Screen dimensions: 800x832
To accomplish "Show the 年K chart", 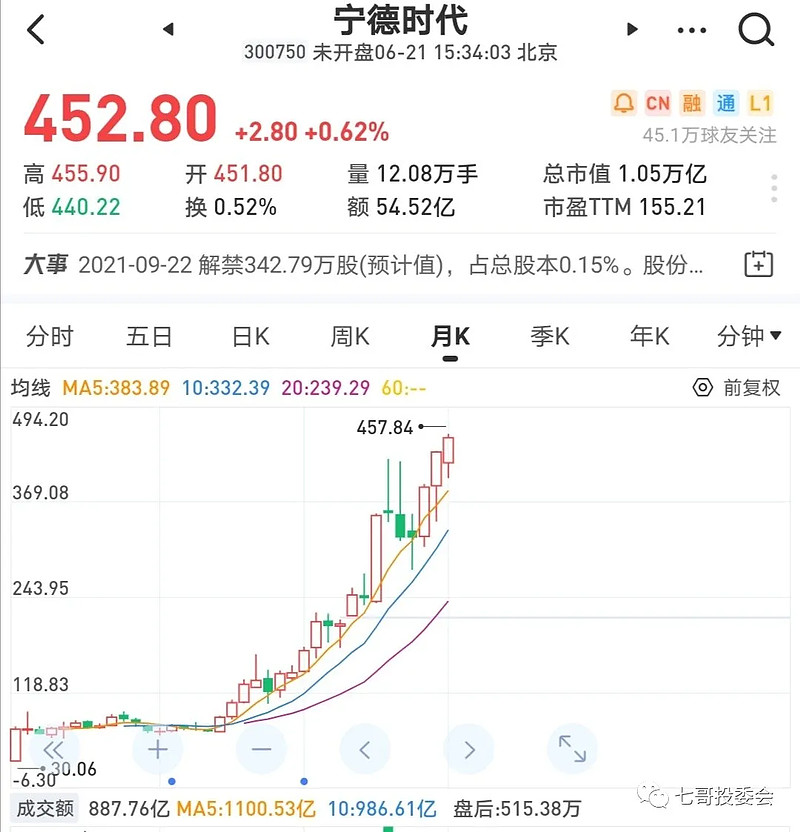I will [x=649, y=337].
